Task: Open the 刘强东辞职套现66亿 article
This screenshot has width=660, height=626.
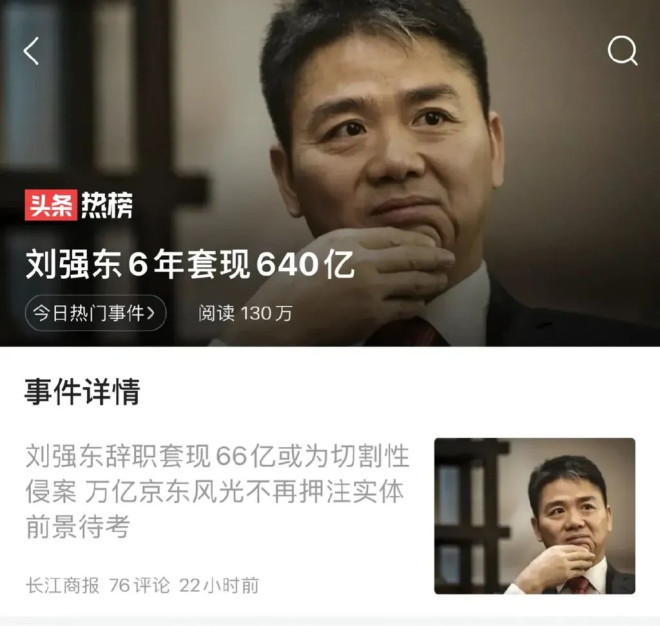Action: [218, 491]
